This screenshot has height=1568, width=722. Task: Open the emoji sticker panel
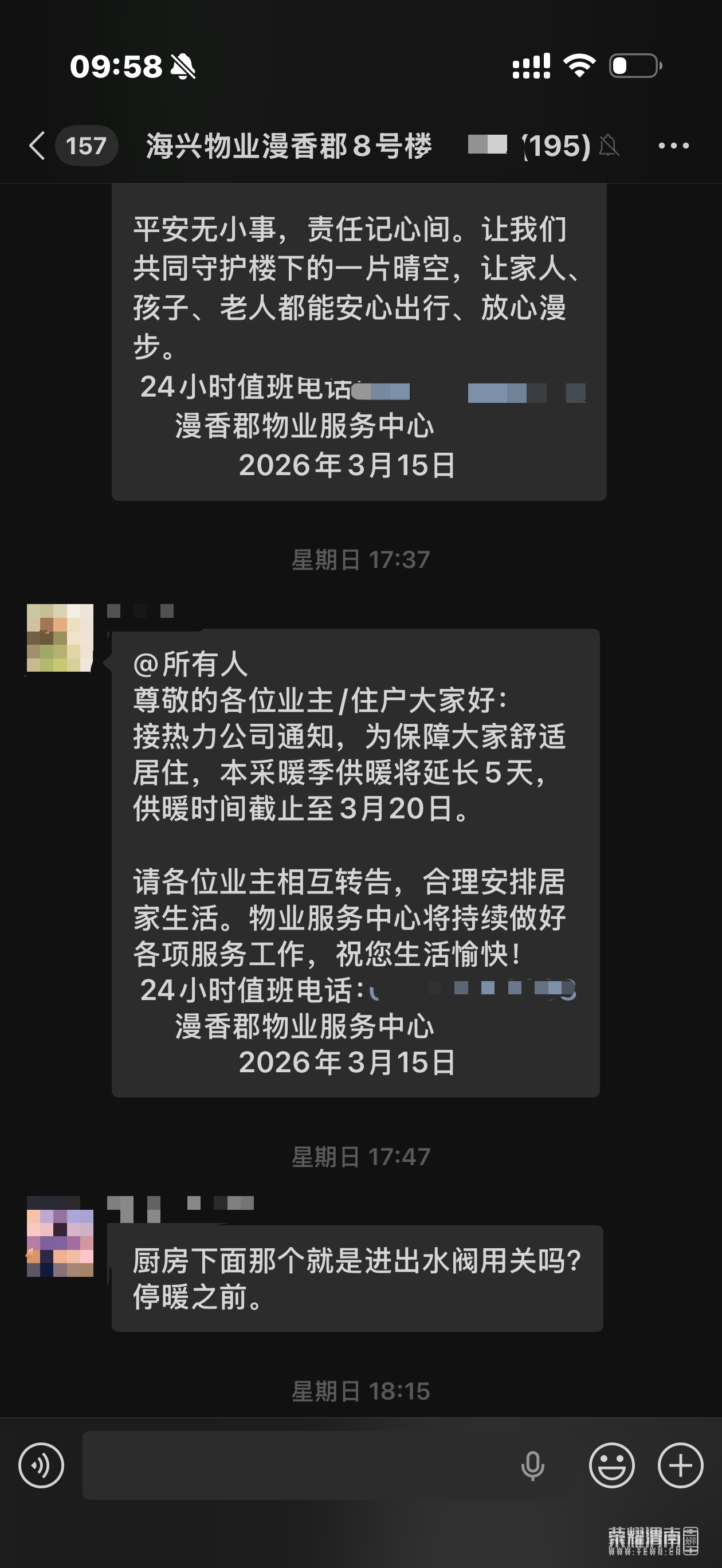(611, 1465)
